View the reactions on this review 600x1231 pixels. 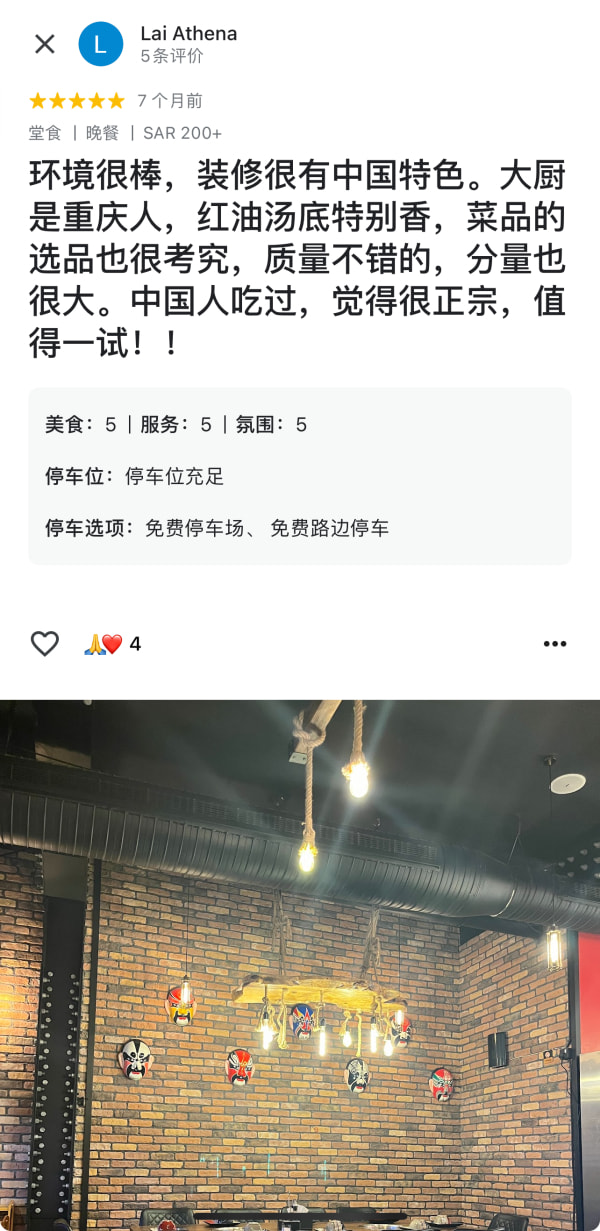[112, 644]
